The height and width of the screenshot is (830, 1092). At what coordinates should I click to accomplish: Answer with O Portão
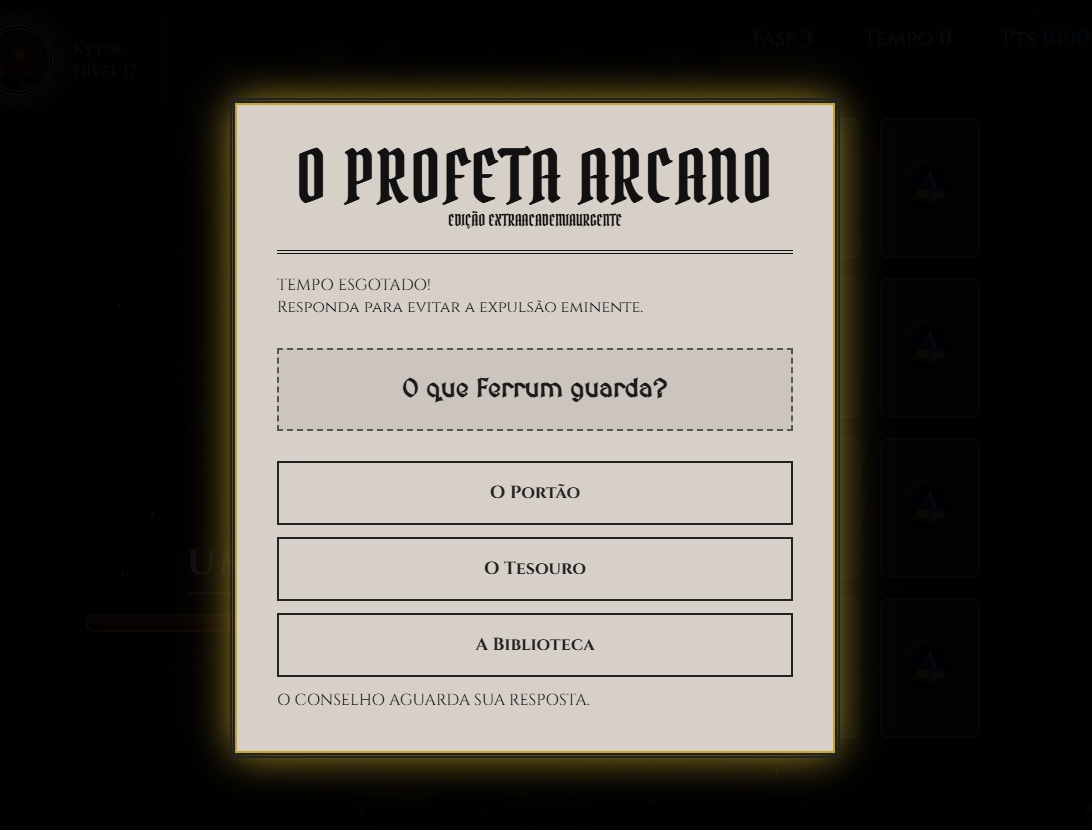coord(534,493)
